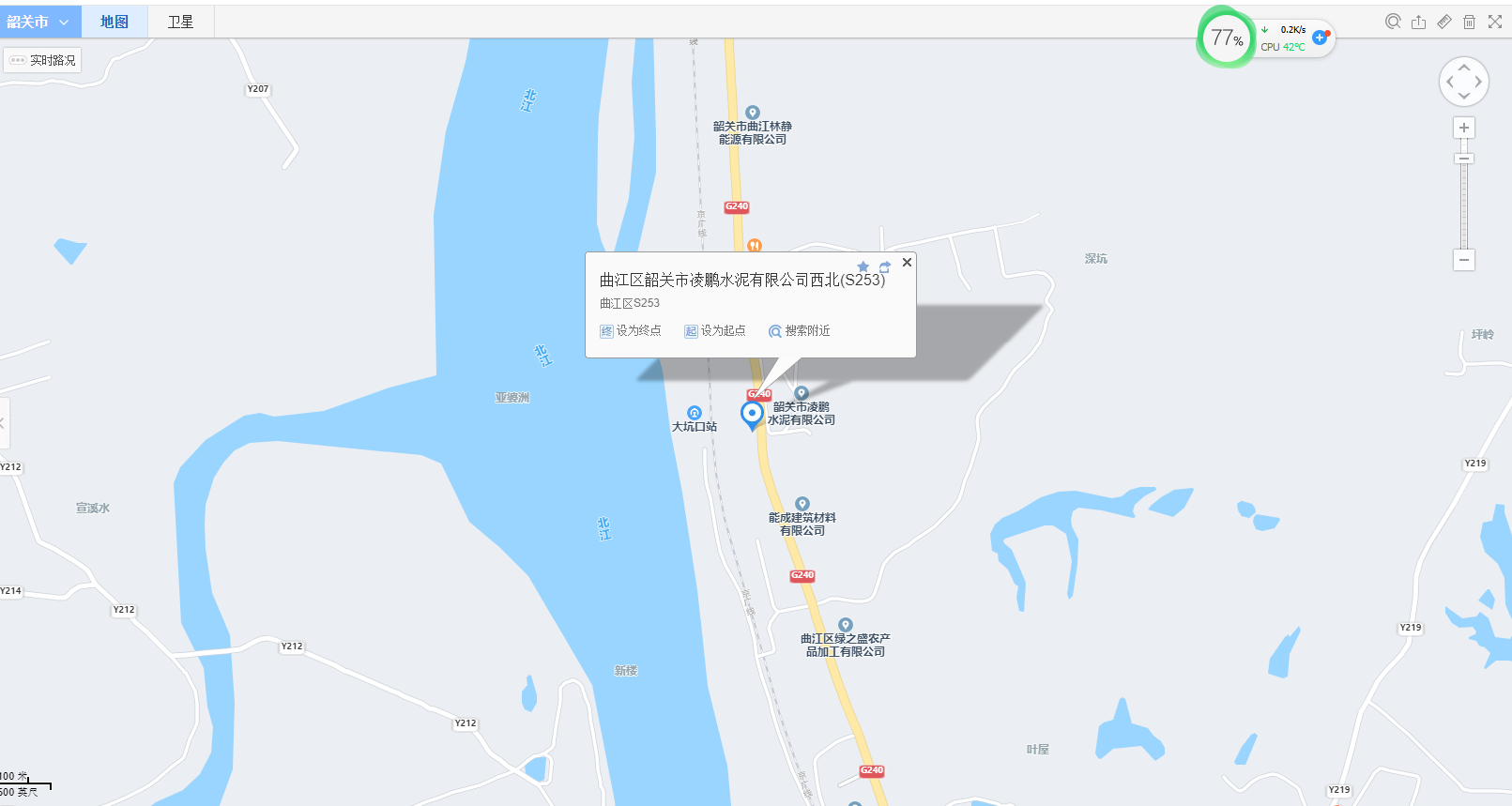Screen dimensions: 1512x806
Task: Share this location from the popup
Action: click(885, 267)
